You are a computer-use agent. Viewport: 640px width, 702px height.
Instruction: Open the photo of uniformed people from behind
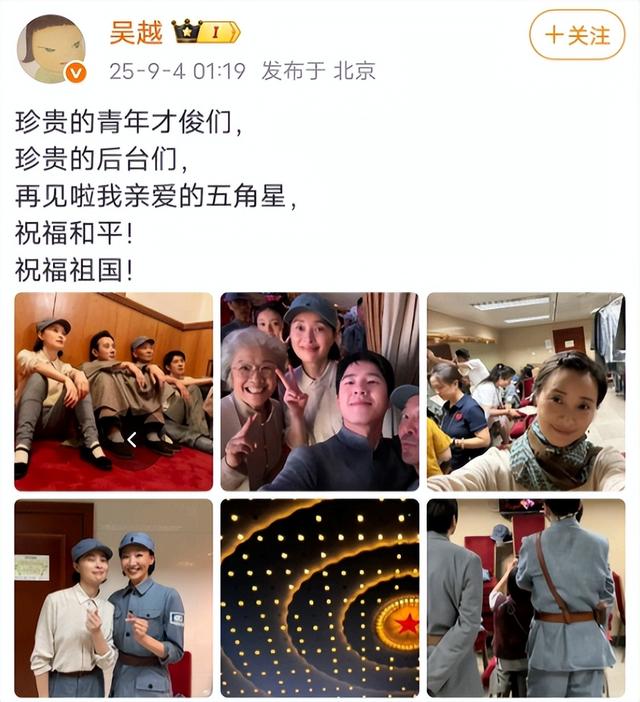[x=525, y=597]
